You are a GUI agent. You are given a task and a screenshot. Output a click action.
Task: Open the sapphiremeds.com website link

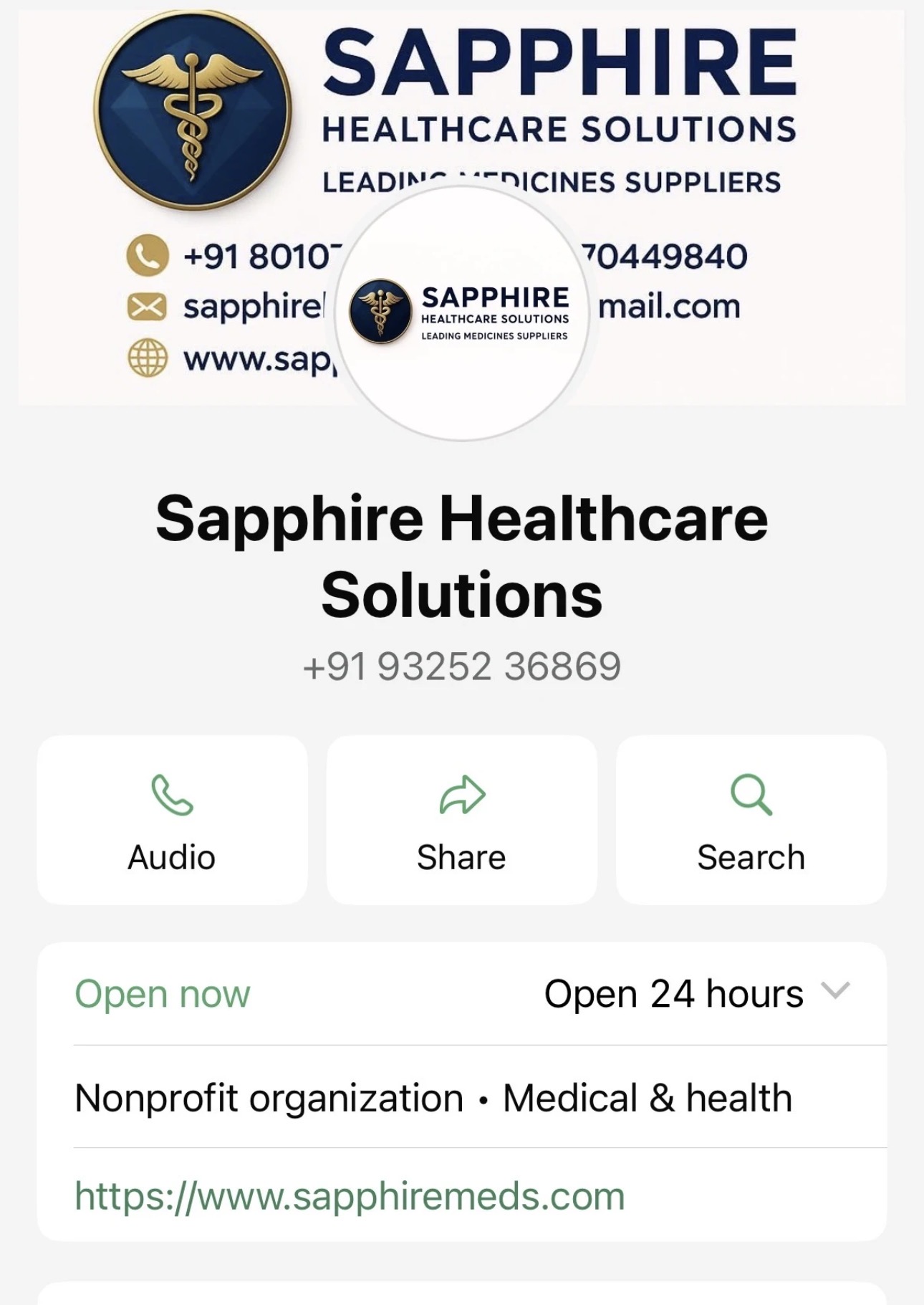[350, 1196]
